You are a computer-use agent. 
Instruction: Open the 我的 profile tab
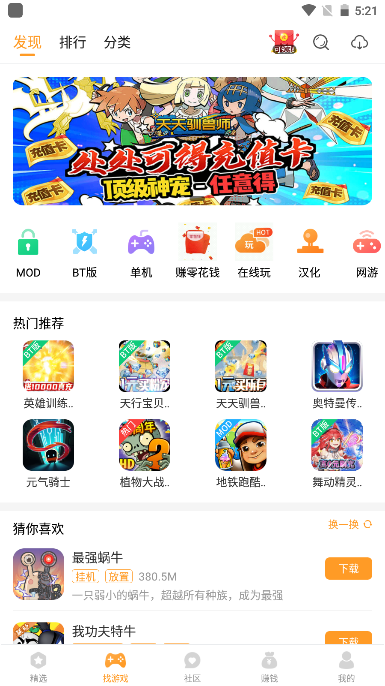(x=346, y=667)
